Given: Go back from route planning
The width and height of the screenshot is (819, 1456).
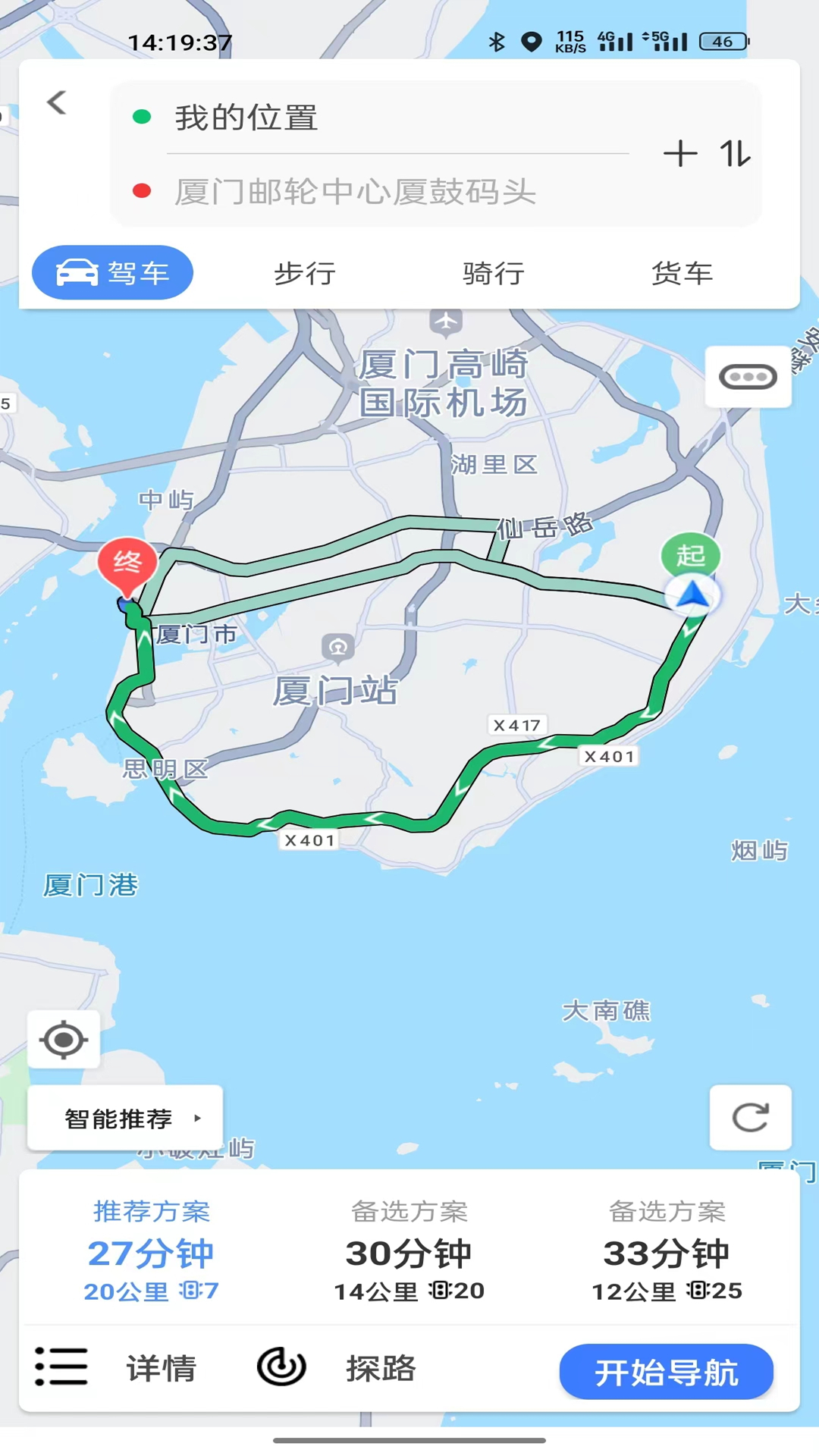Looking at the screenshot, I should [x=57, y=102].
